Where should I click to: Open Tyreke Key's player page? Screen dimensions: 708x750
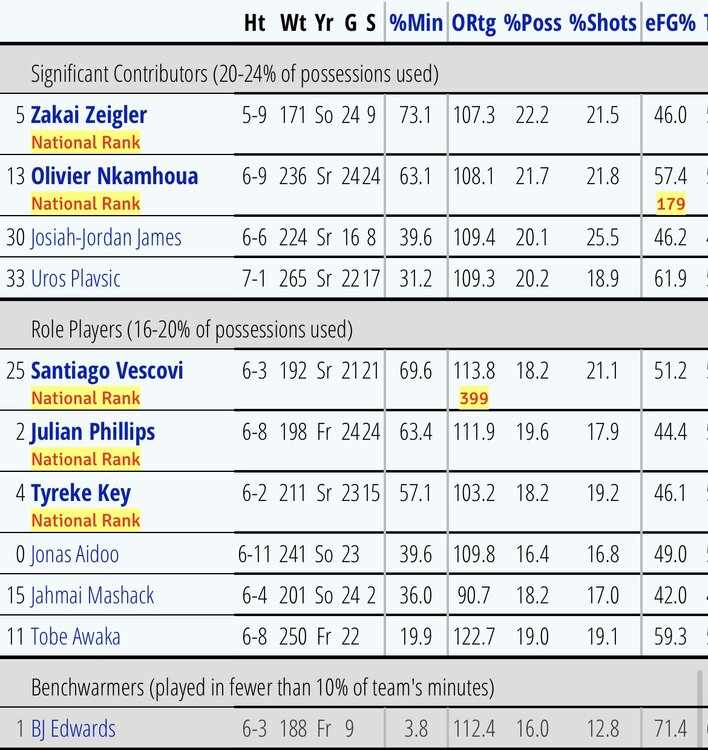coord(81,493)
